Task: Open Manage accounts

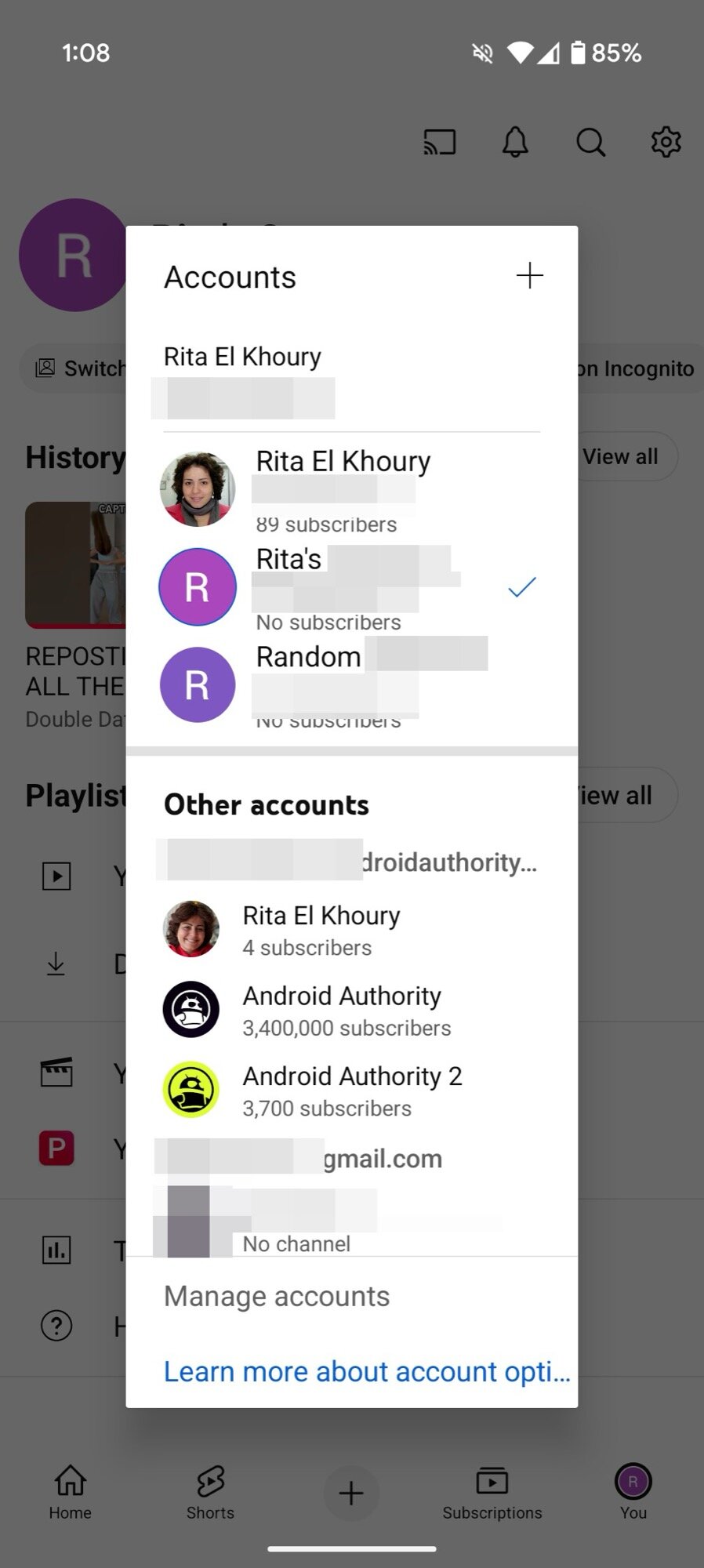Action: tap(277, 1296)
